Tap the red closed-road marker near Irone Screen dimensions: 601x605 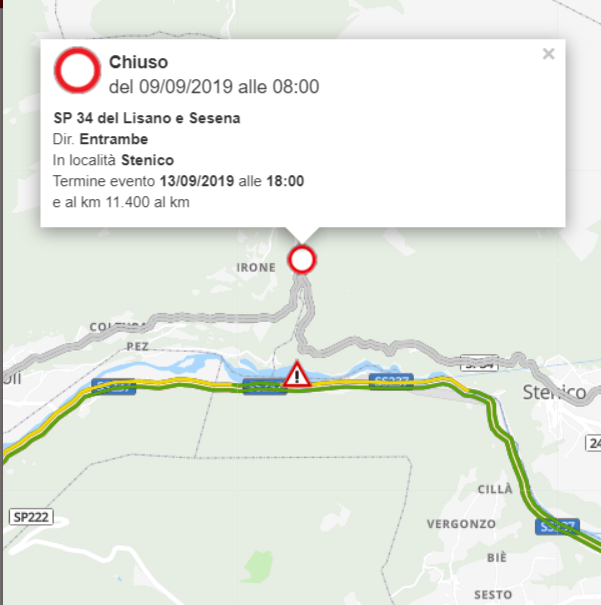[302, 260]
